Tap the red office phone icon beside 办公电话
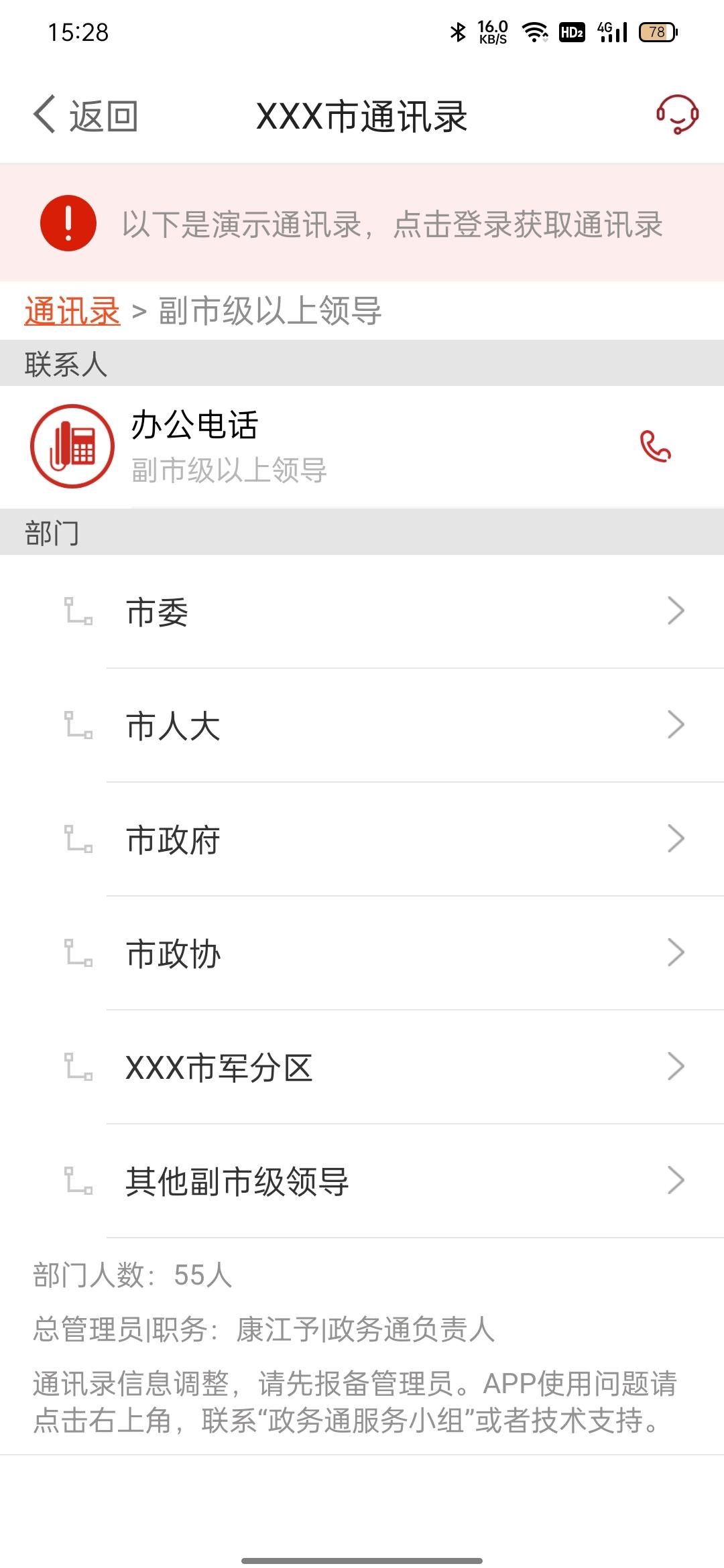 click(x=72, y=446)
